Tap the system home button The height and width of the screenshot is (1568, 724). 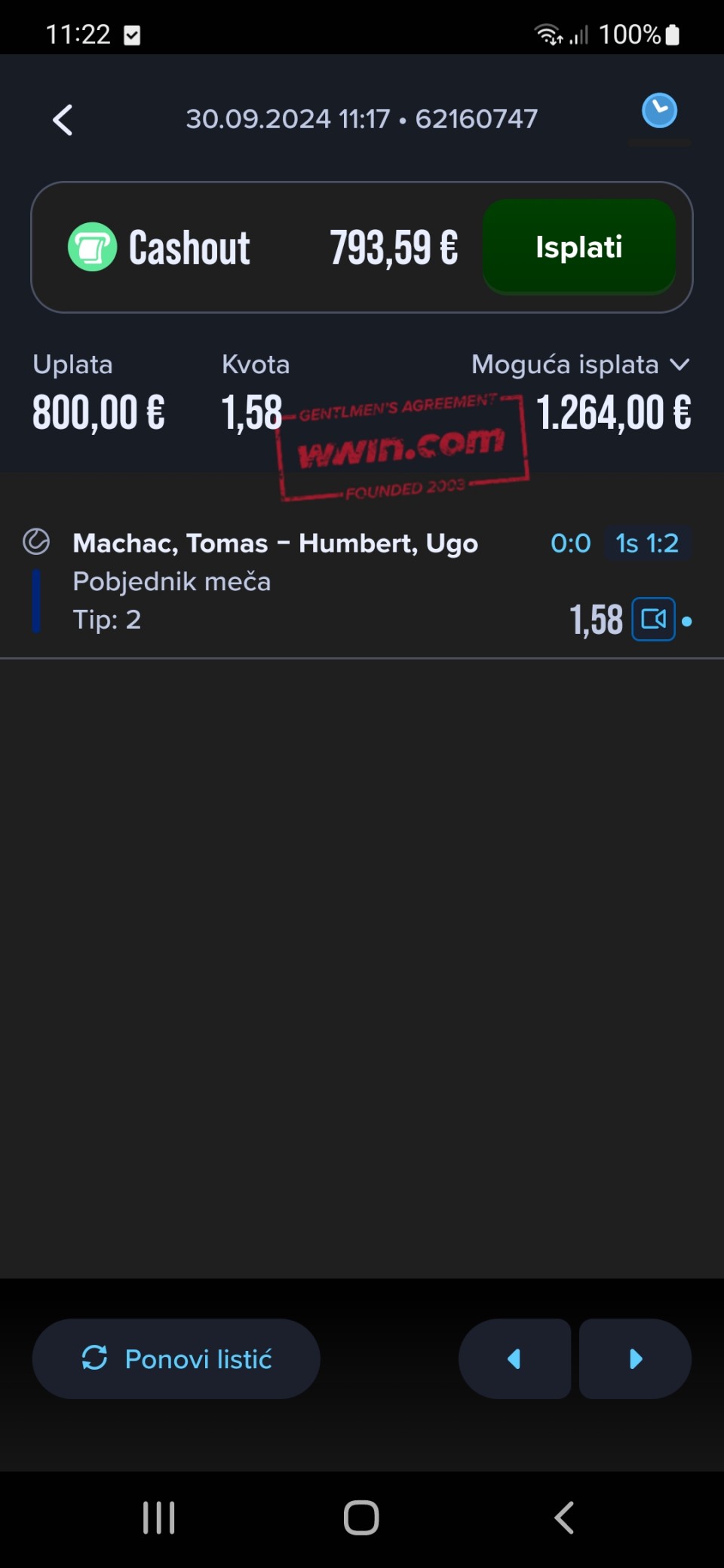point(361,1517)
